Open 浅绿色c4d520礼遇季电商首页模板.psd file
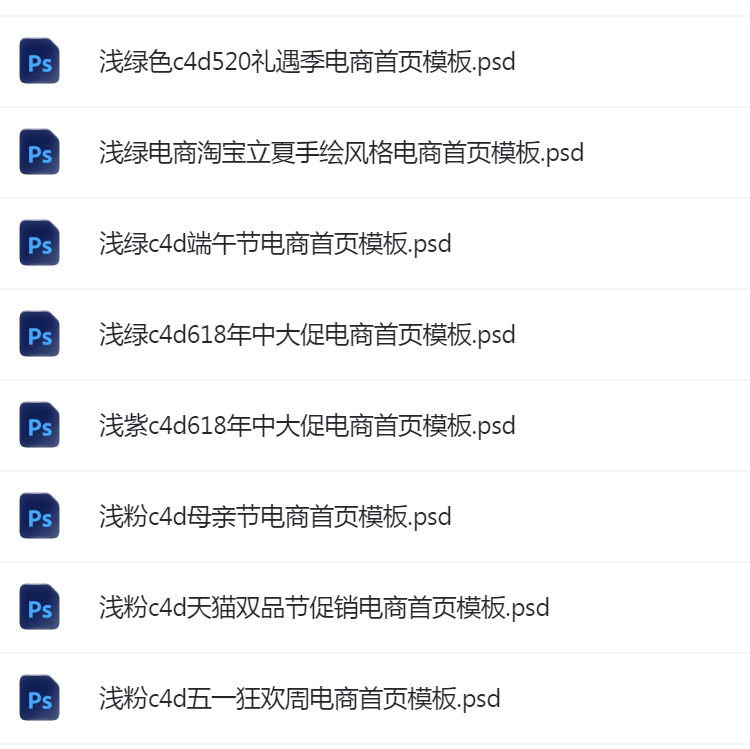The height and width of the screenshot is (749, 750). pos(307,62)
